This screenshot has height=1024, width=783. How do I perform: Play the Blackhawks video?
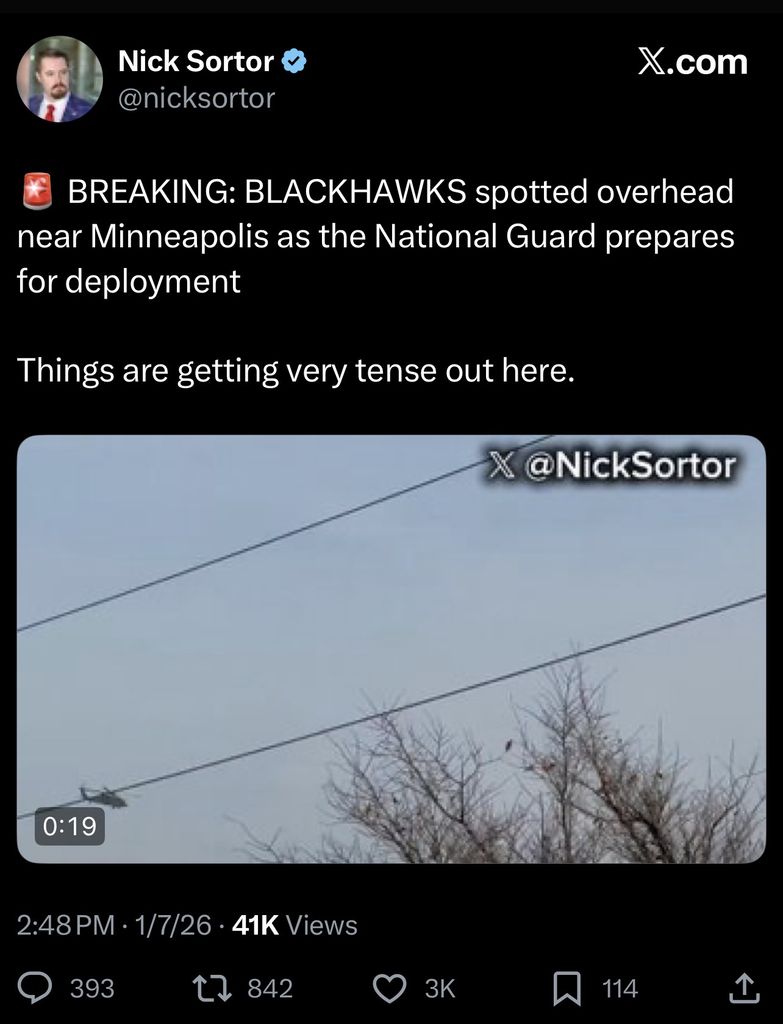point(391,648)
